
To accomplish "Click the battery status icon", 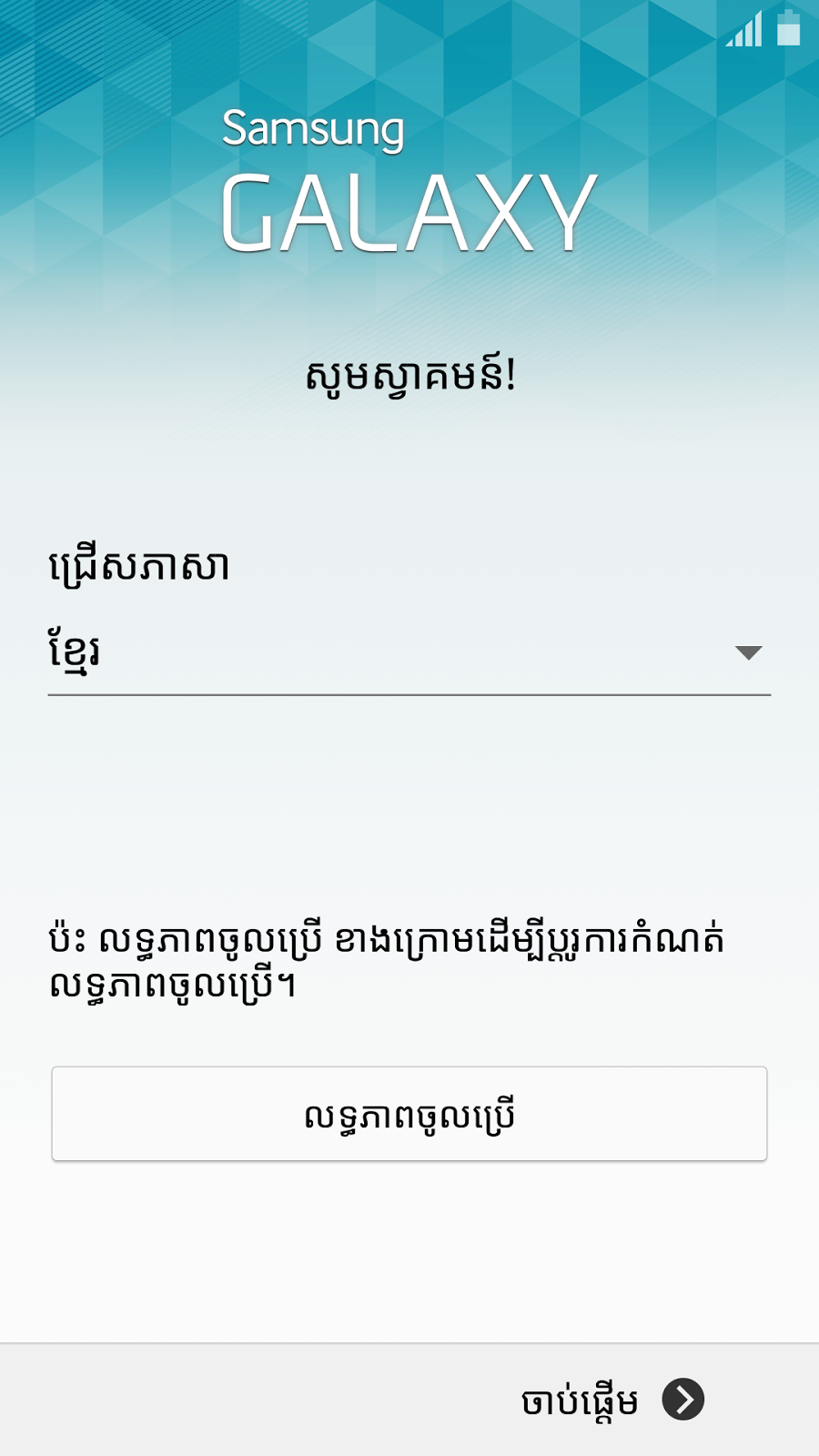I will [x=787, y=27].
